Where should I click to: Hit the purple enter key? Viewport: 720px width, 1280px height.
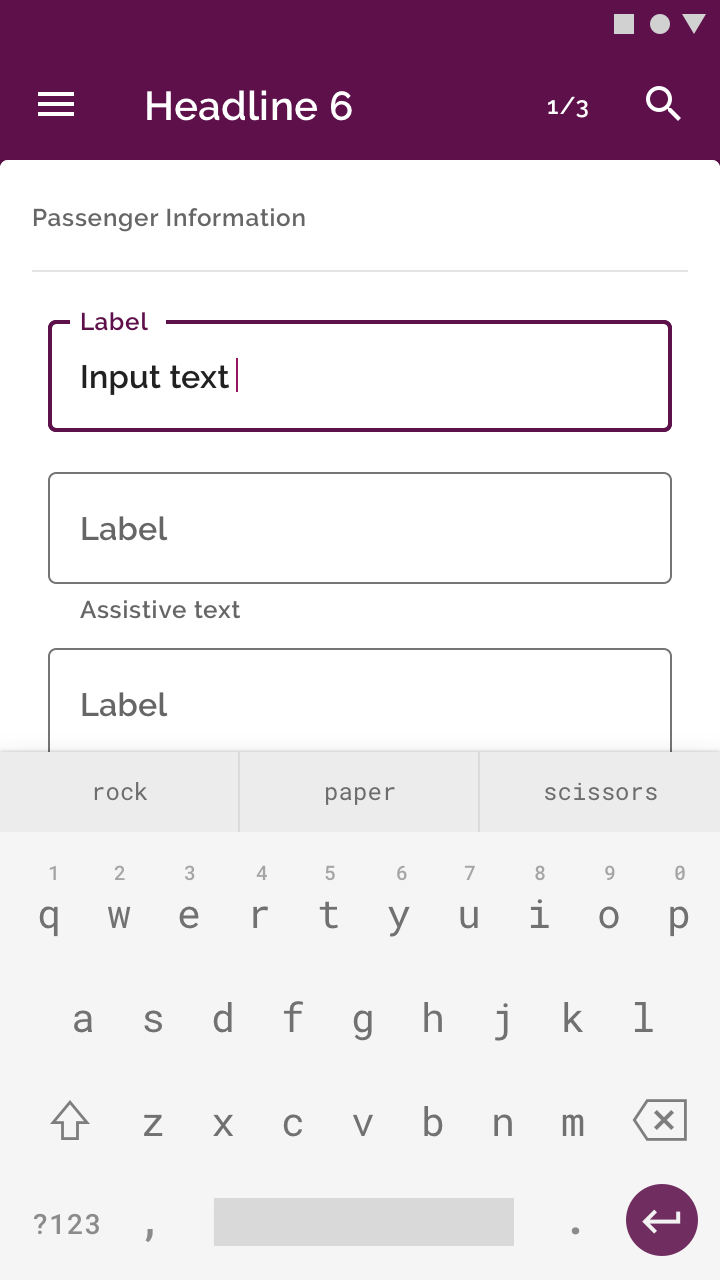point(661,1220)
